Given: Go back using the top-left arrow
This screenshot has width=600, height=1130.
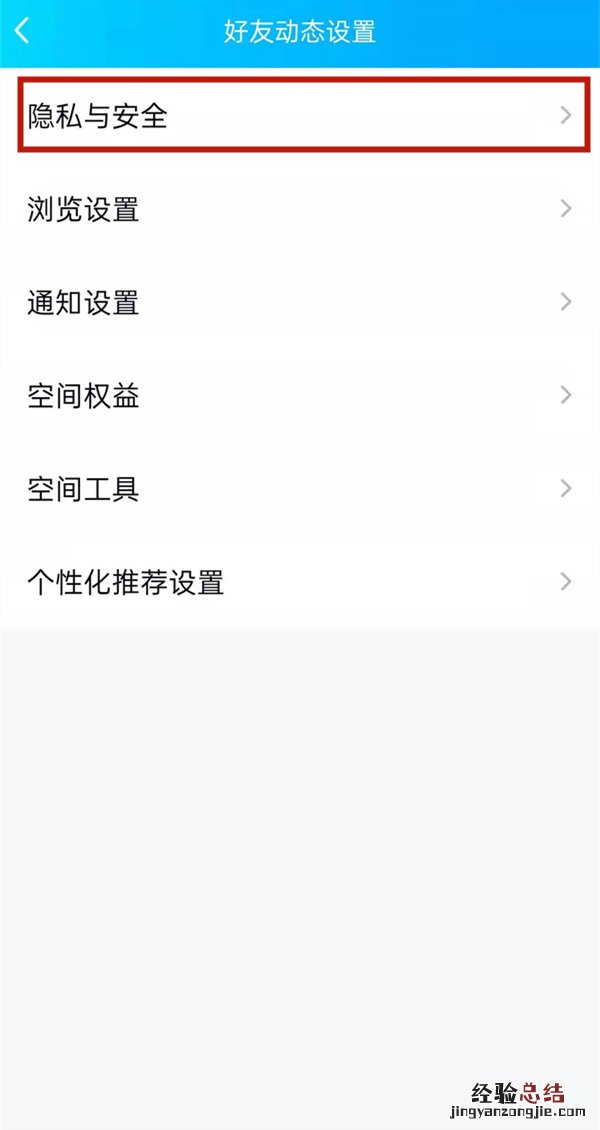Looking at the screenshot, I should (22, 31).
